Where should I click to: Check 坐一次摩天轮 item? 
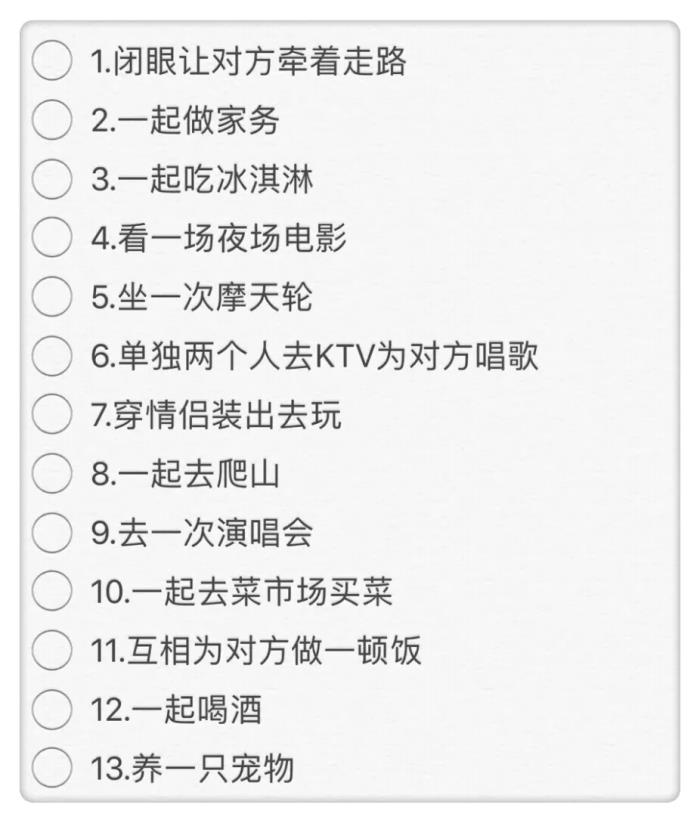tap(51, 297)
